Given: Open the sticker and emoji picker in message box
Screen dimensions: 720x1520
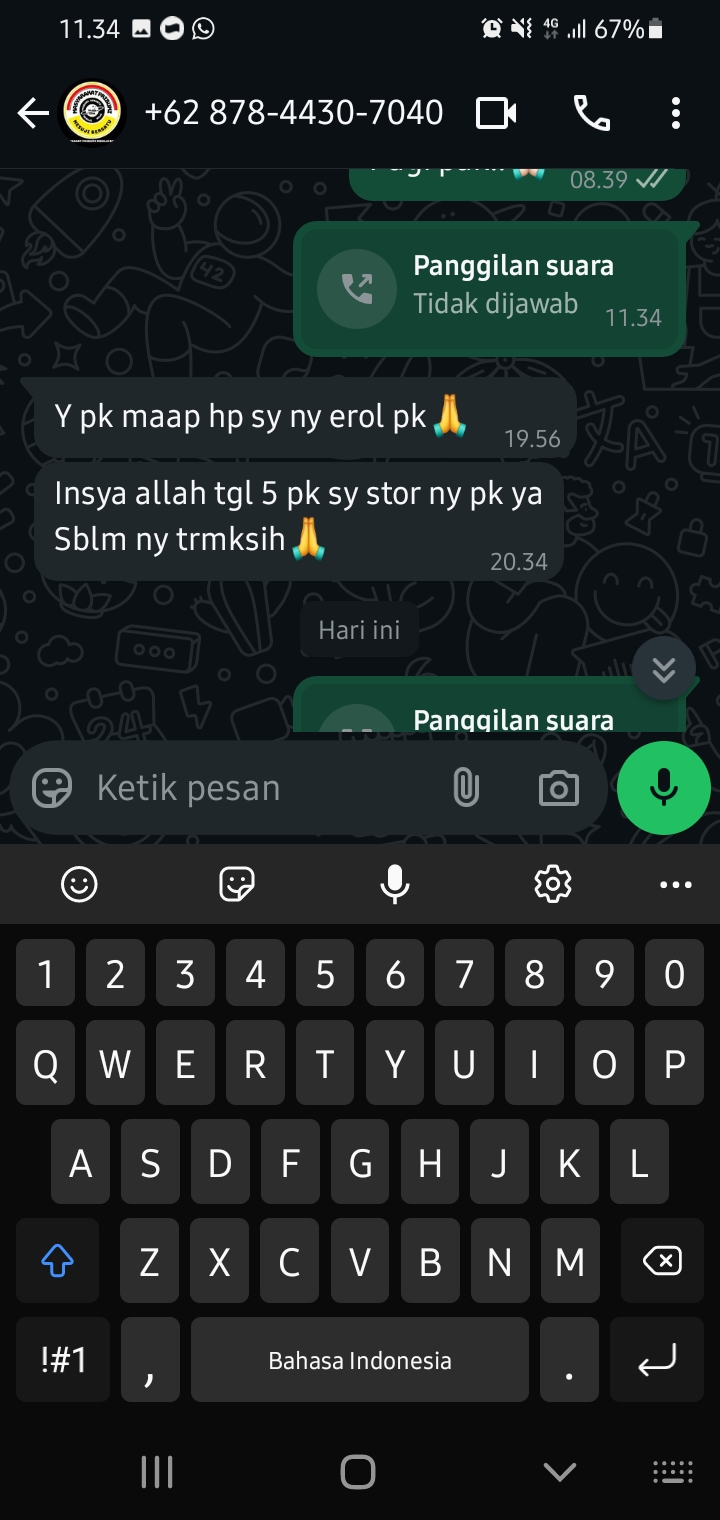Looking at the screenshot, I should 52,788.
